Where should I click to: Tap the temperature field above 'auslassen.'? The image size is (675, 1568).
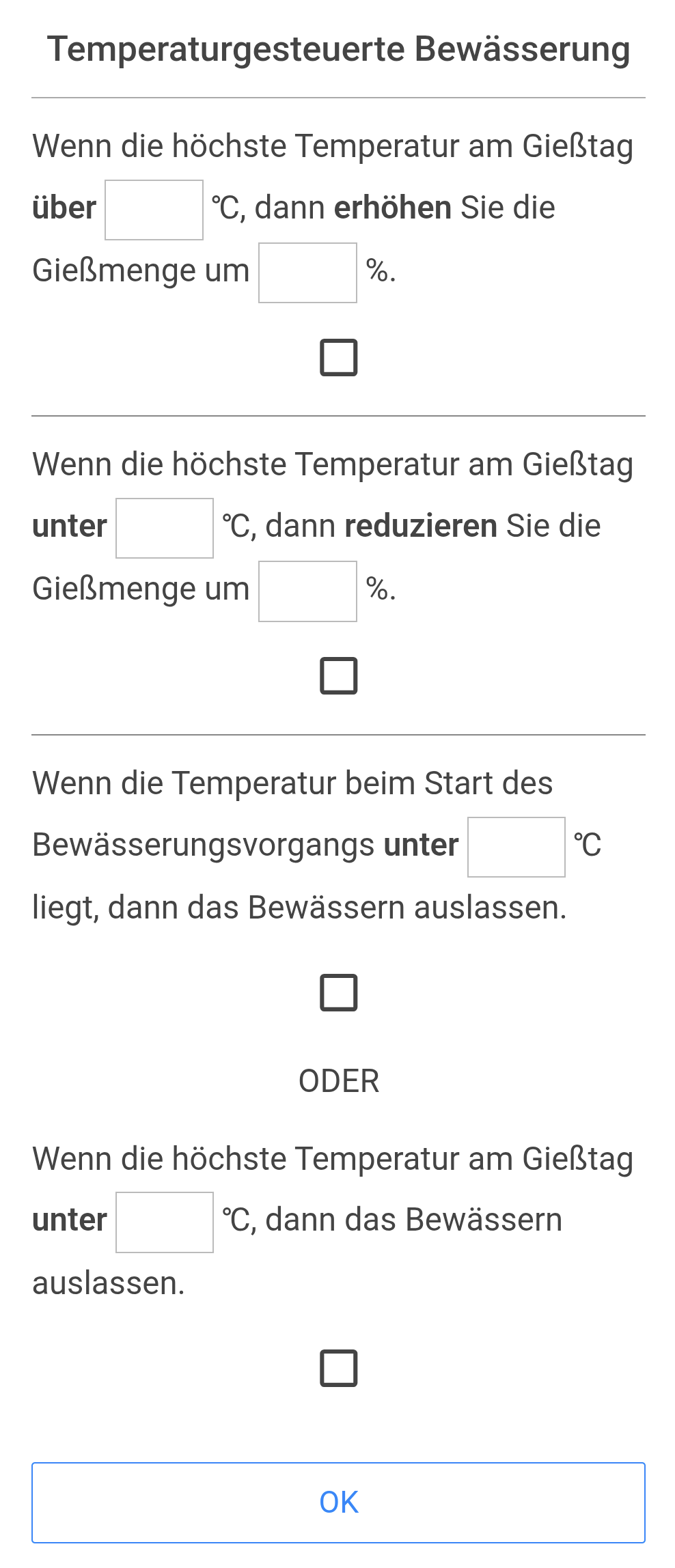165,1222
